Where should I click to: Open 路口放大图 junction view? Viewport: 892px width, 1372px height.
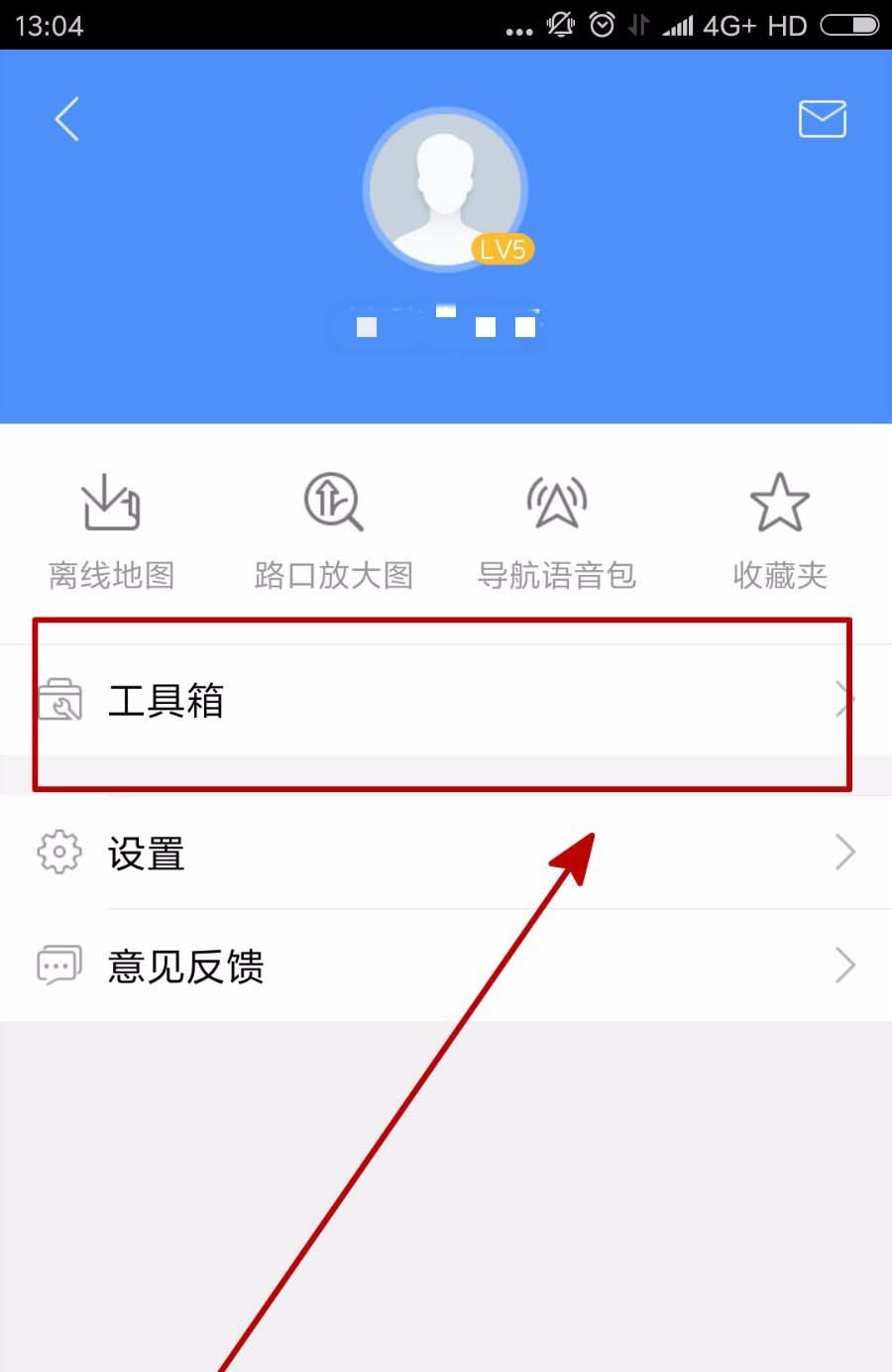pos(333,531)
